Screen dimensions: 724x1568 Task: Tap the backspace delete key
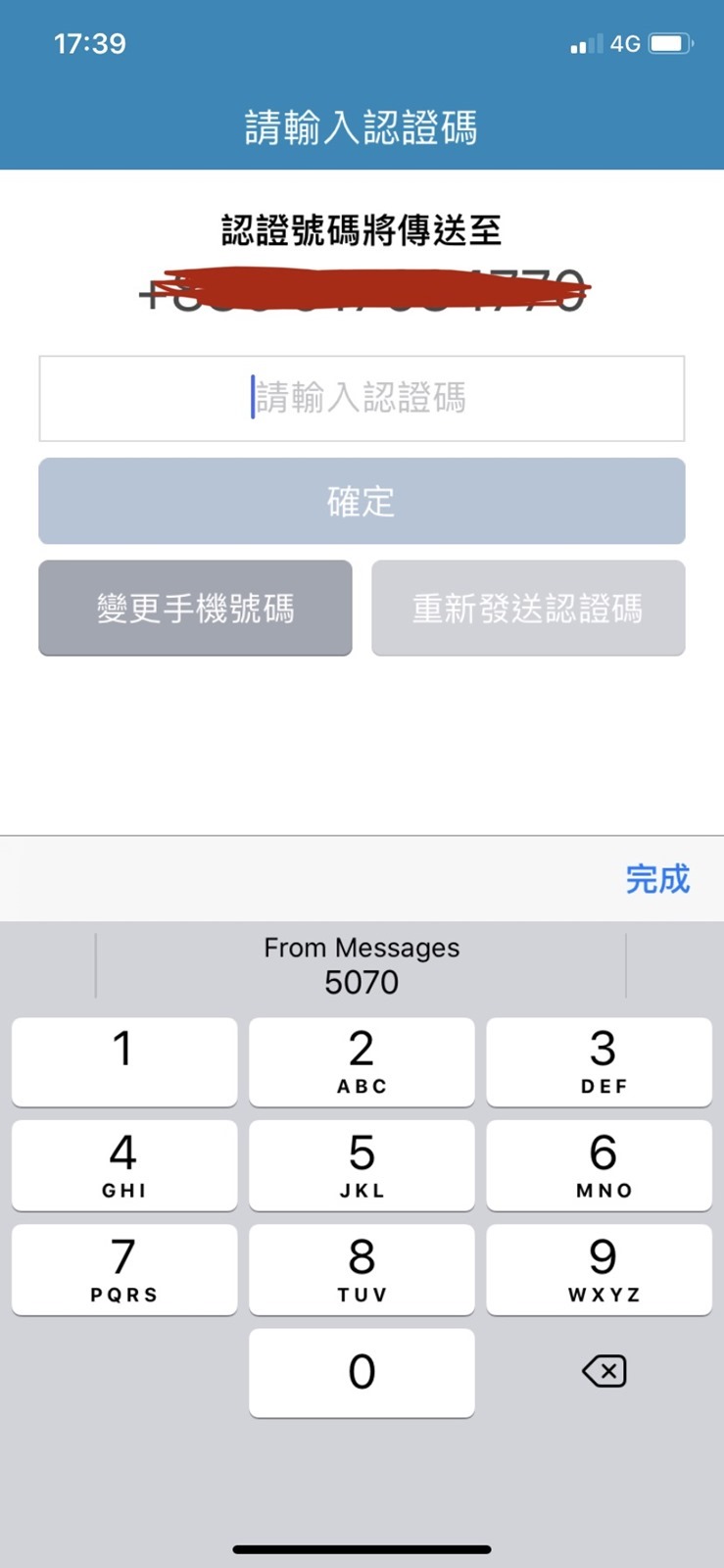click(x=600, y=1372)
